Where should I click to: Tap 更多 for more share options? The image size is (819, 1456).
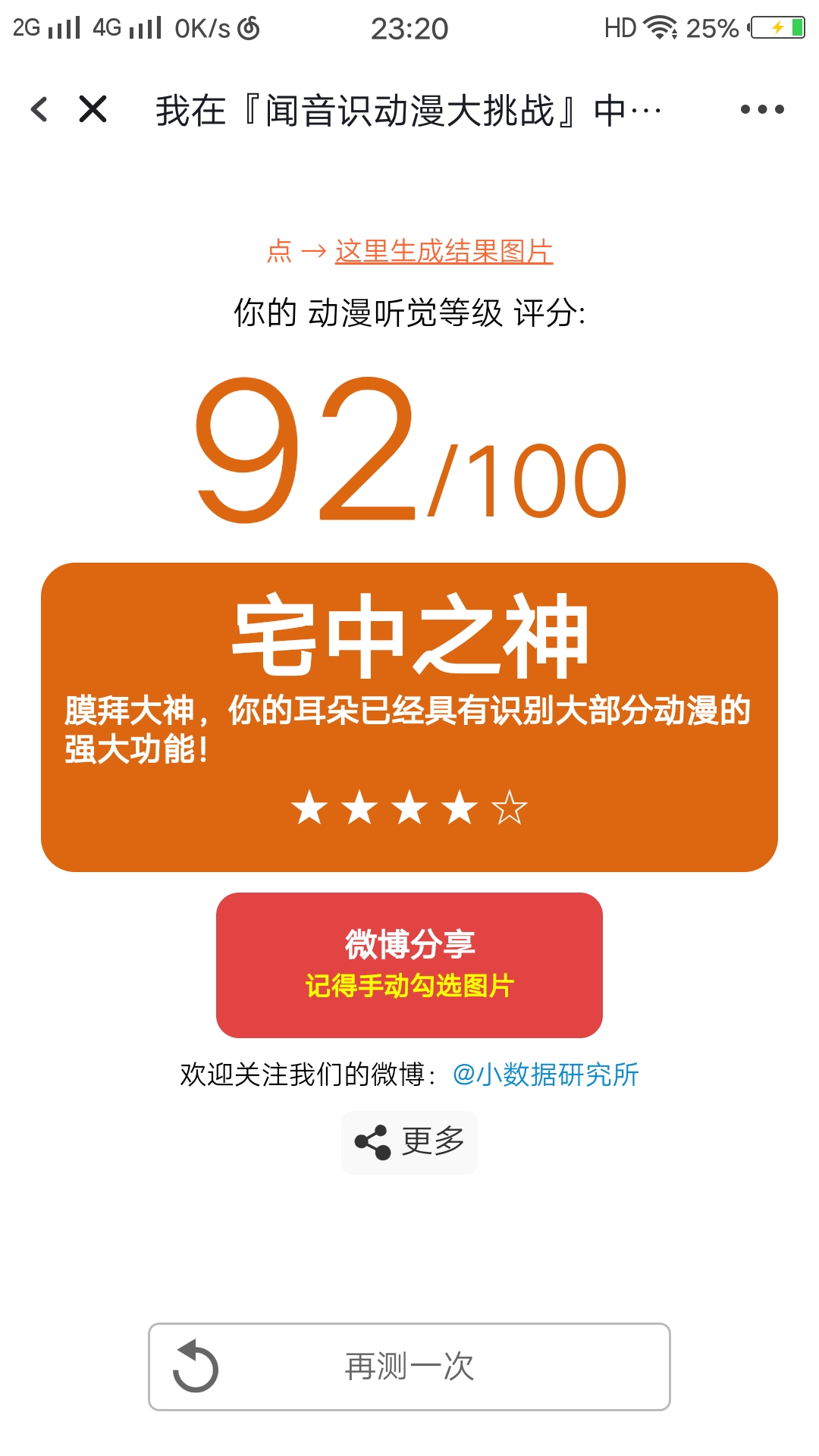coord(409,1142)
